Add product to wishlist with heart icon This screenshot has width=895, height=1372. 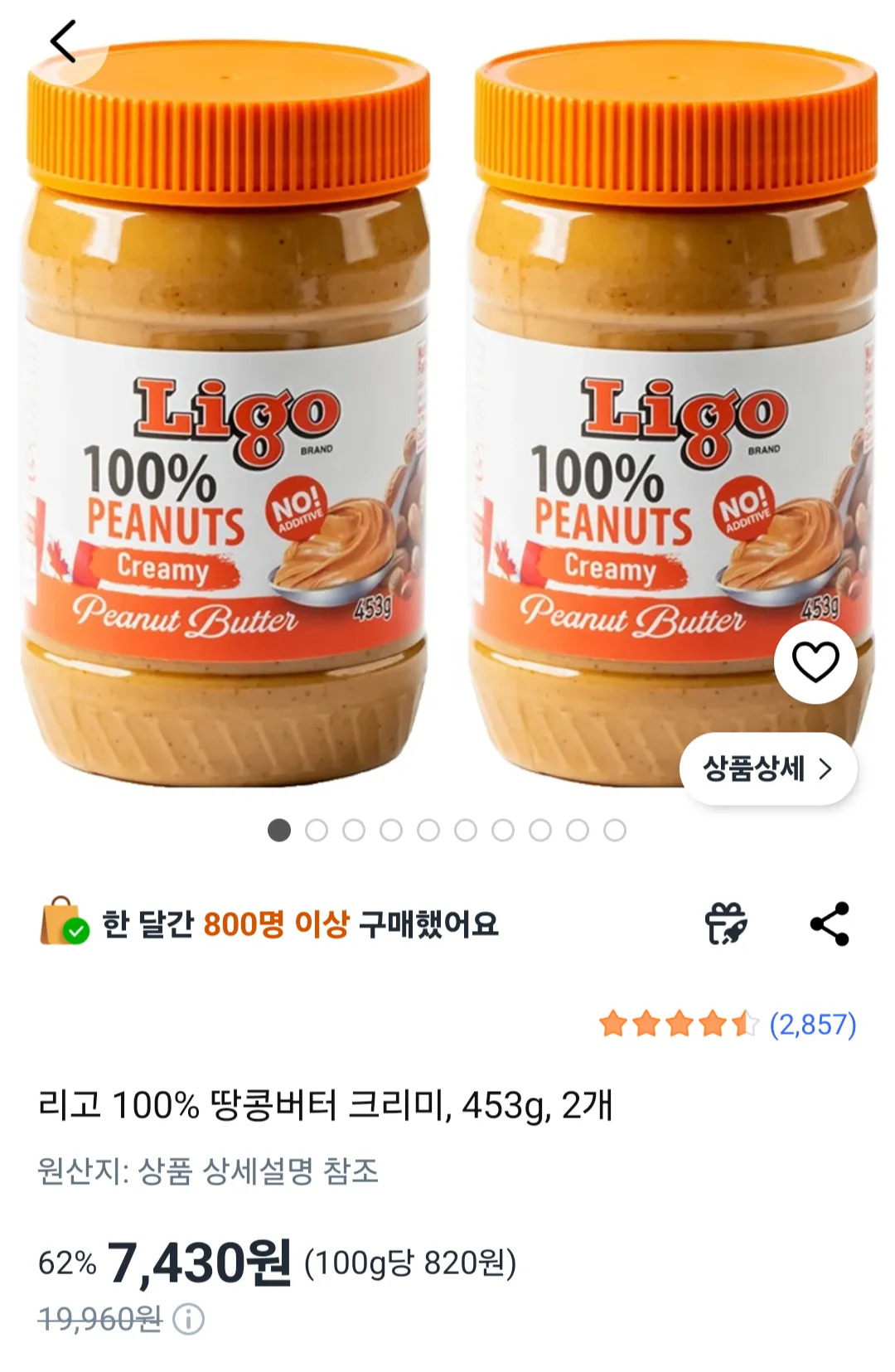point(815,662)
